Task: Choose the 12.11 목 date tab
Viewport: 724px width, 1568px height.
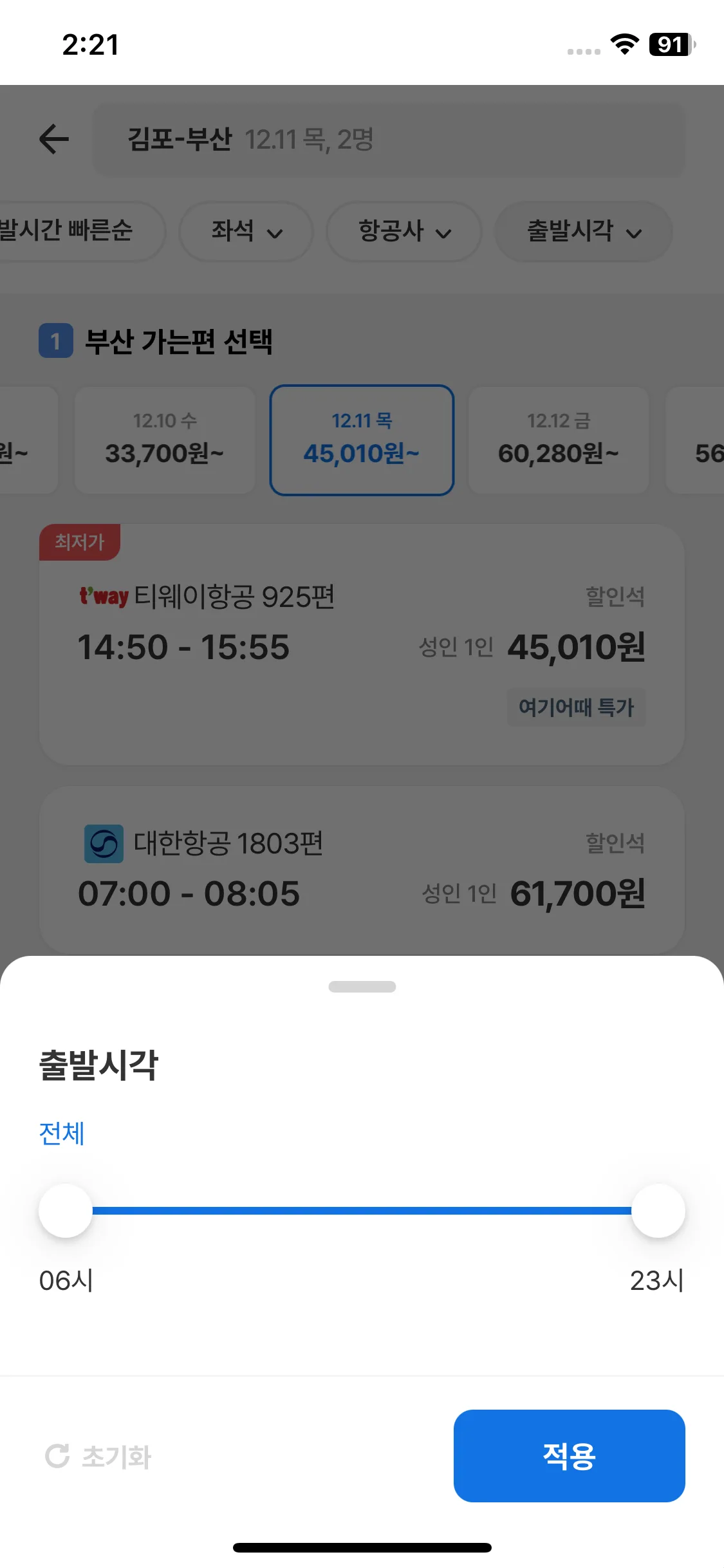Action: coord(362,440)
